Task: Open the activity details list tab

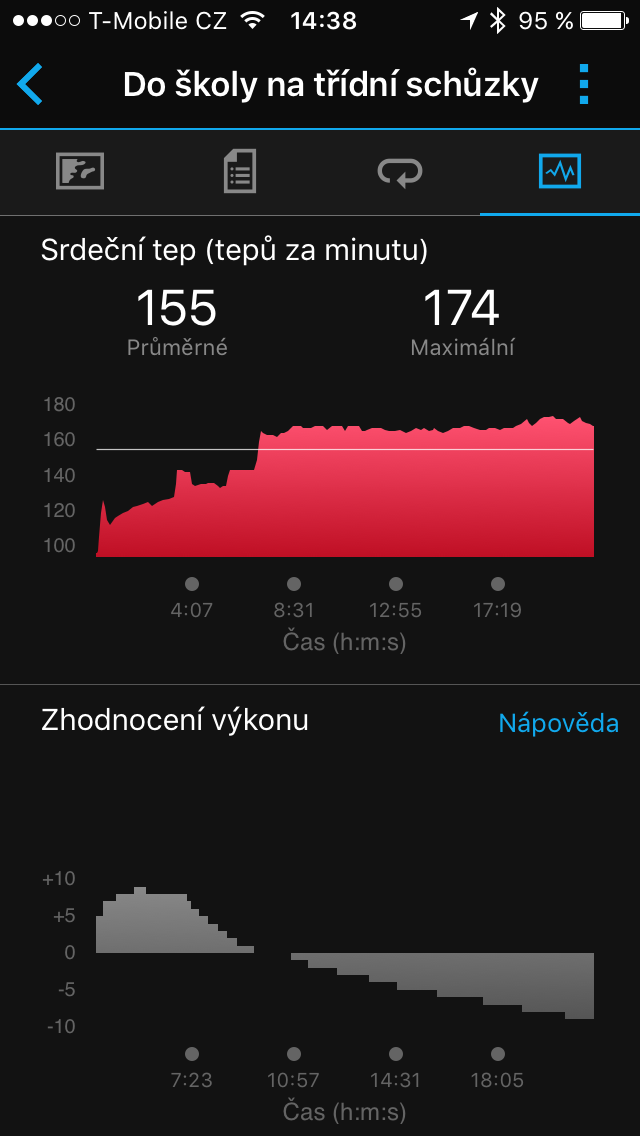Action: coord(240,172)
